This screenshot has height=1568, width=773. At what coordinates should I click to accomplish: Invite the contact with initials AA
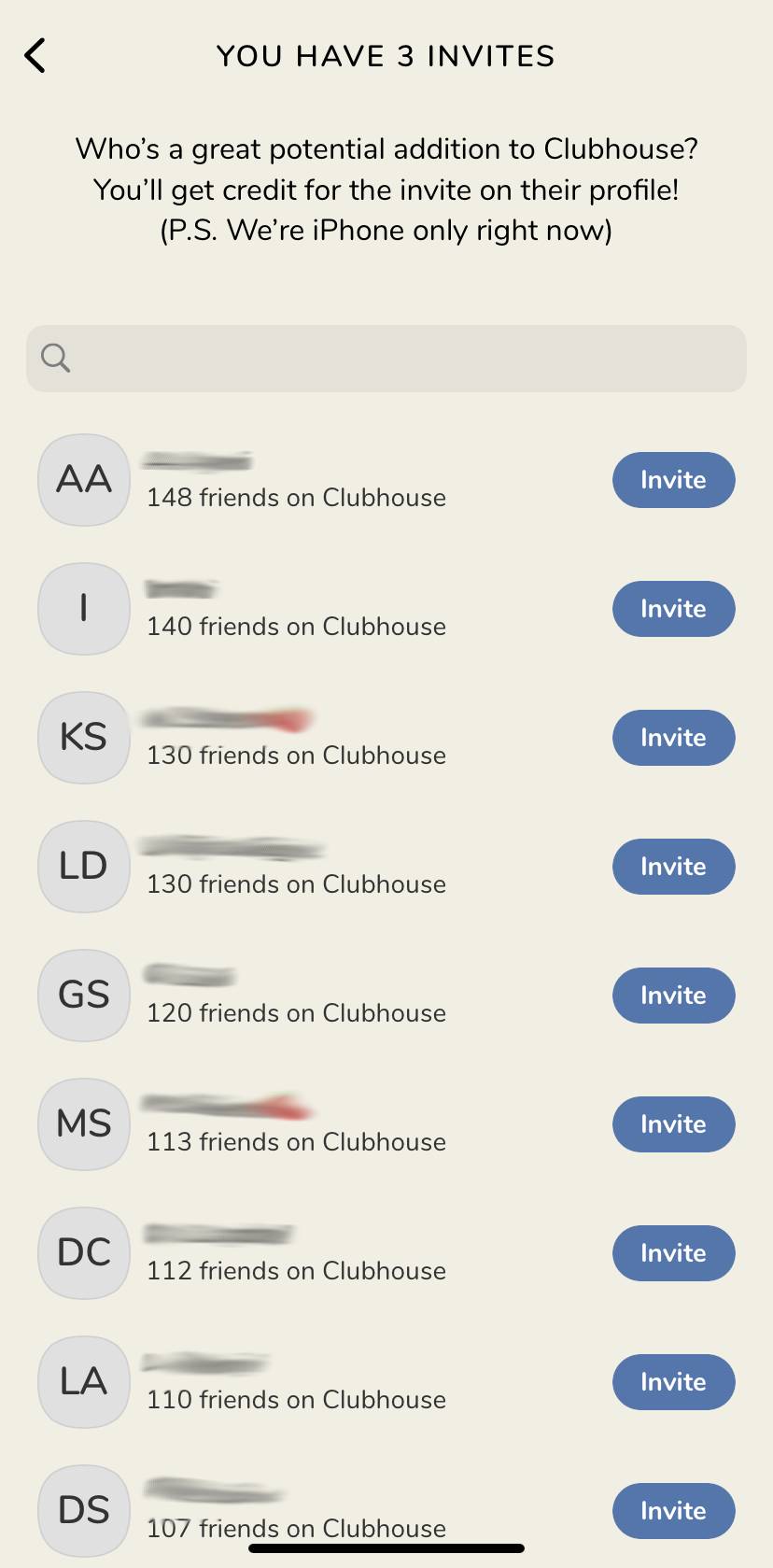[x=673, y=480]
